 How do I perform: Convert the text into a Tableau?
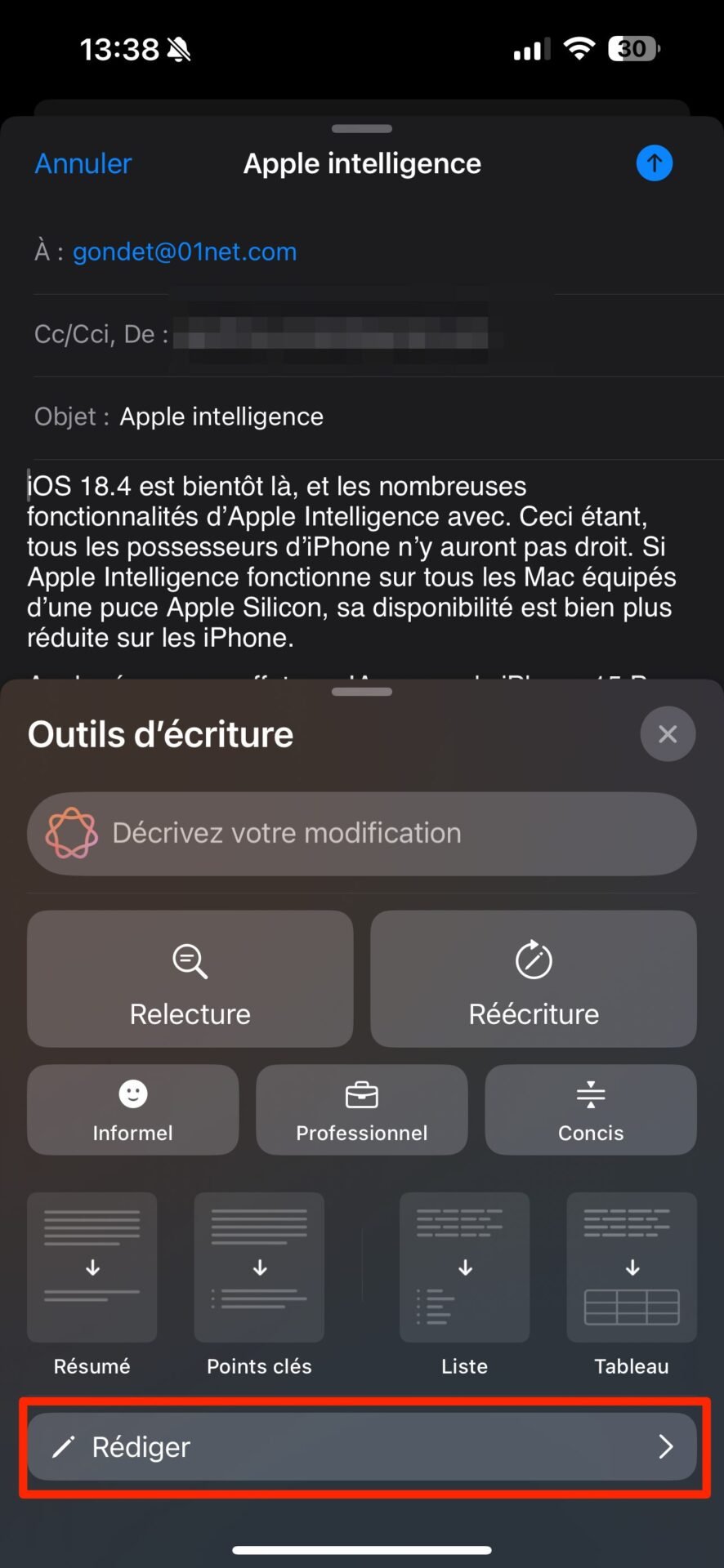632,1285
